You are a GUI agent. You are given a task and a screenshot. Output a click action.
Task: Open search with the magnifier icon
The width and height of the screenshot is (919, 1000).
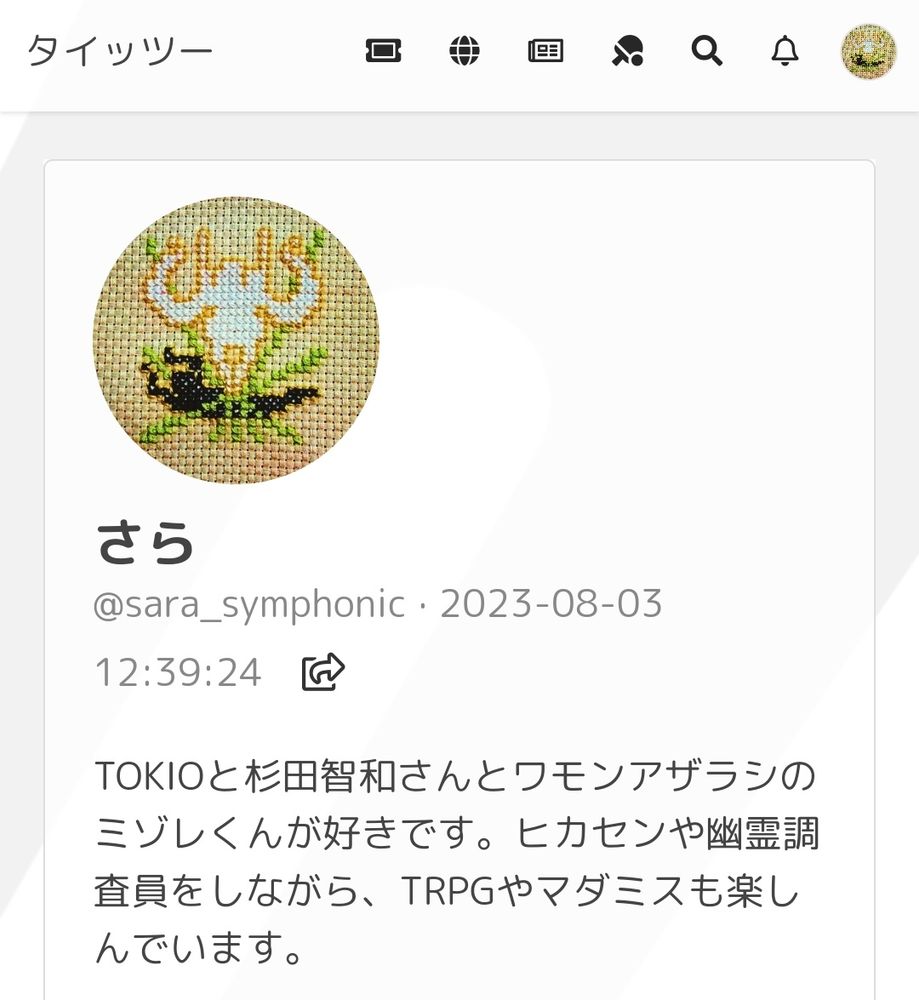[707, 51]
